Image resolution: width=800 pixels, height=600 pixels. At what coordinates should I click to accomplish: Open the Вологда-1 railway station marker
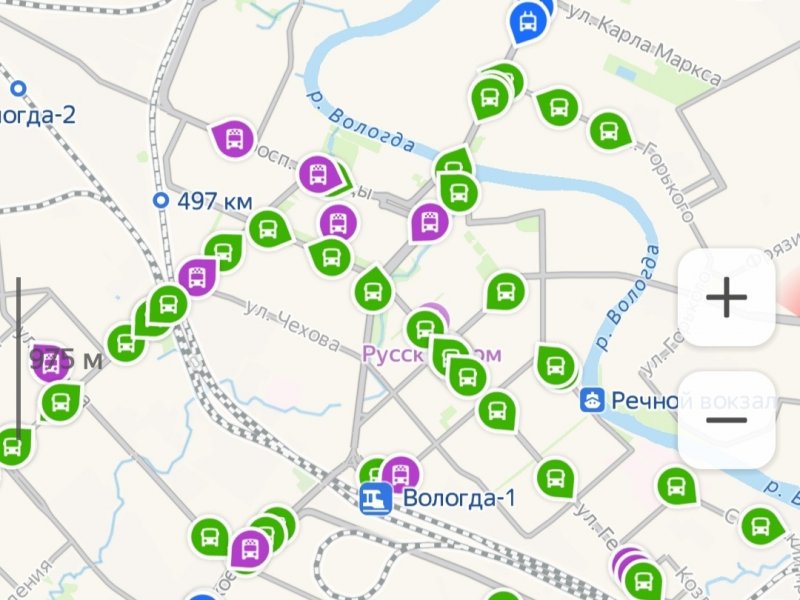point(377,498)
